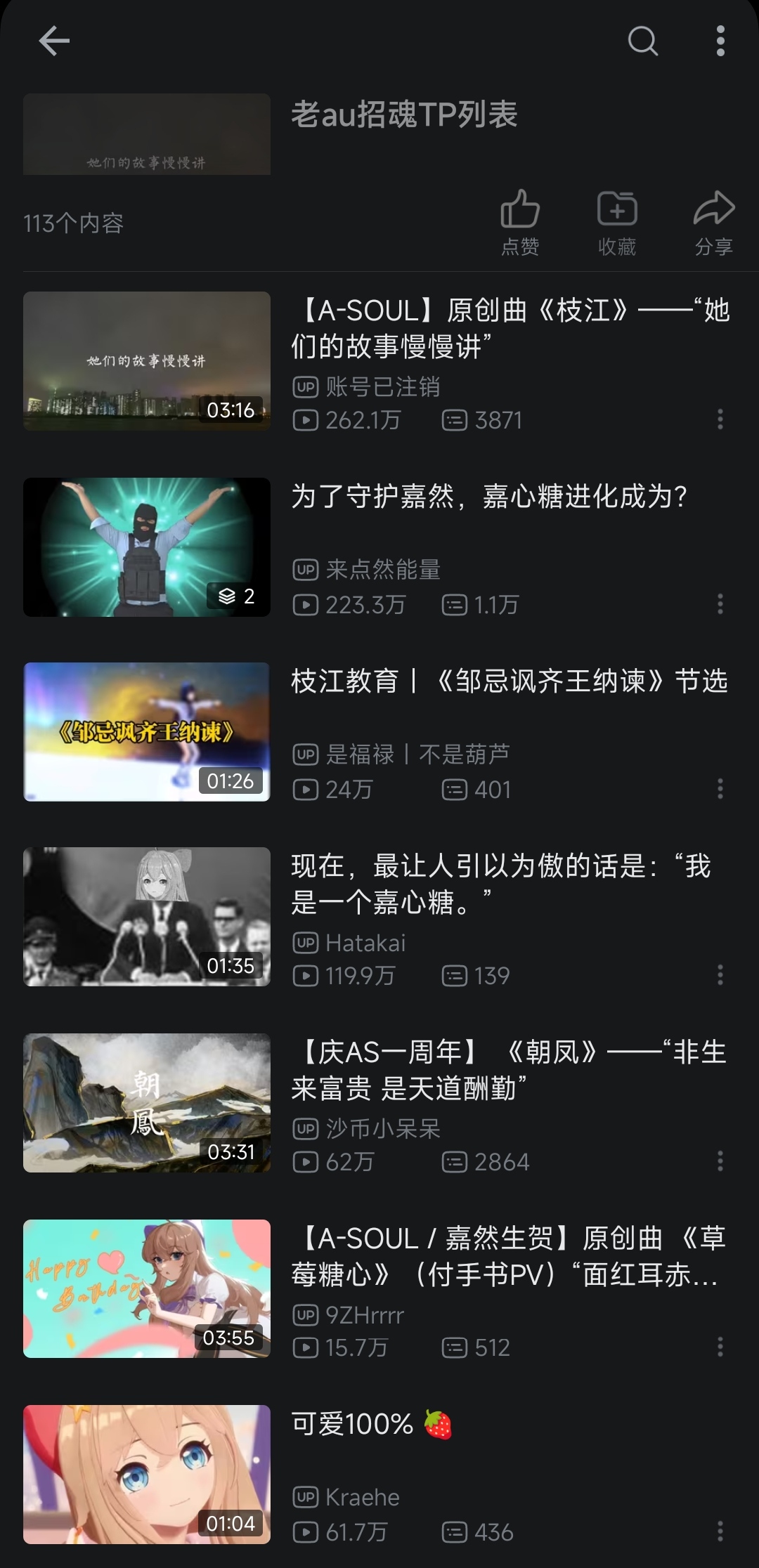This screenshot has height=1568, width=759.
Task: Share the playlist with 分享
Action: [x=713, y=223]
